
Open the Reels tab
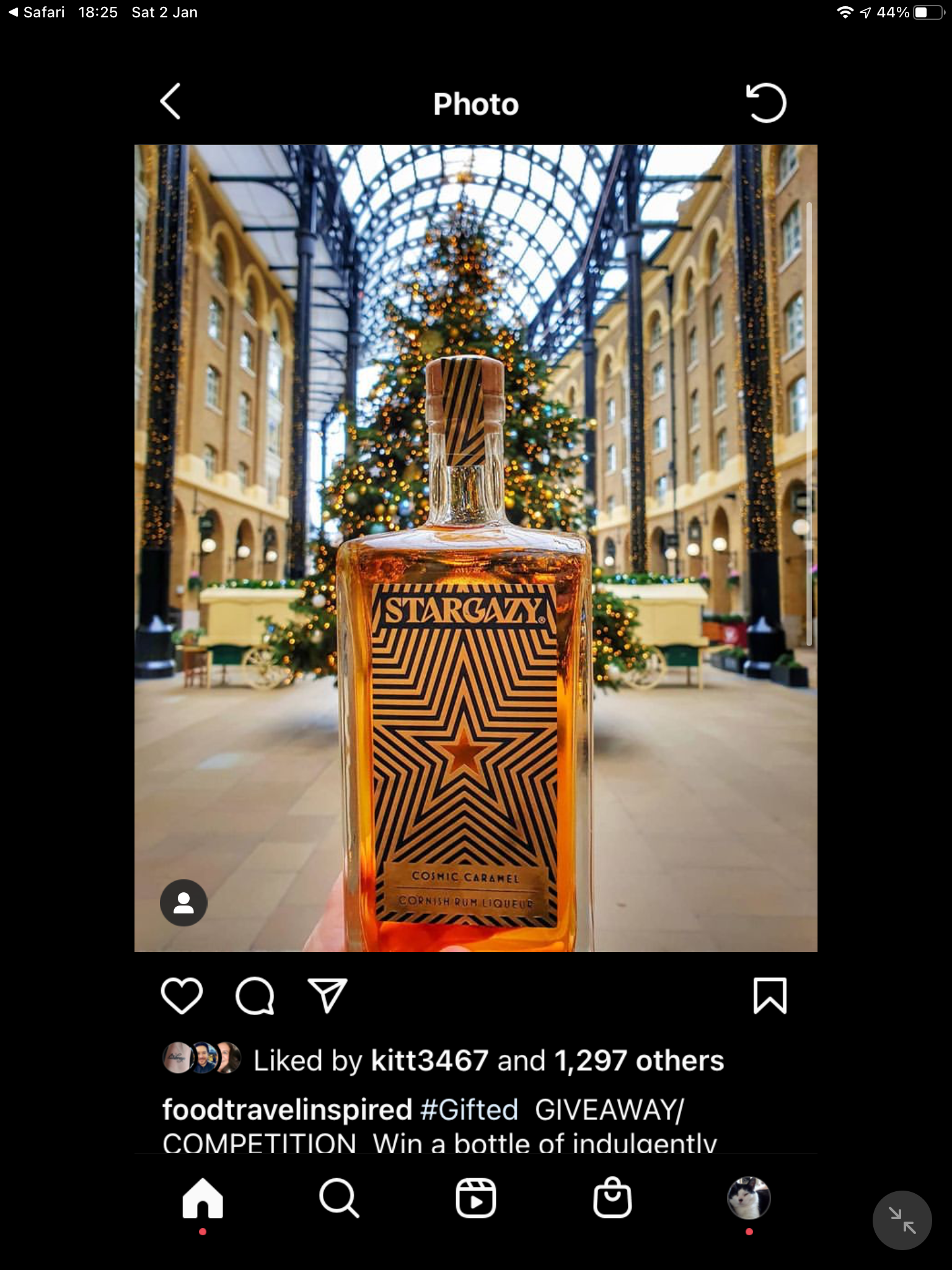tap(476, 1197)
